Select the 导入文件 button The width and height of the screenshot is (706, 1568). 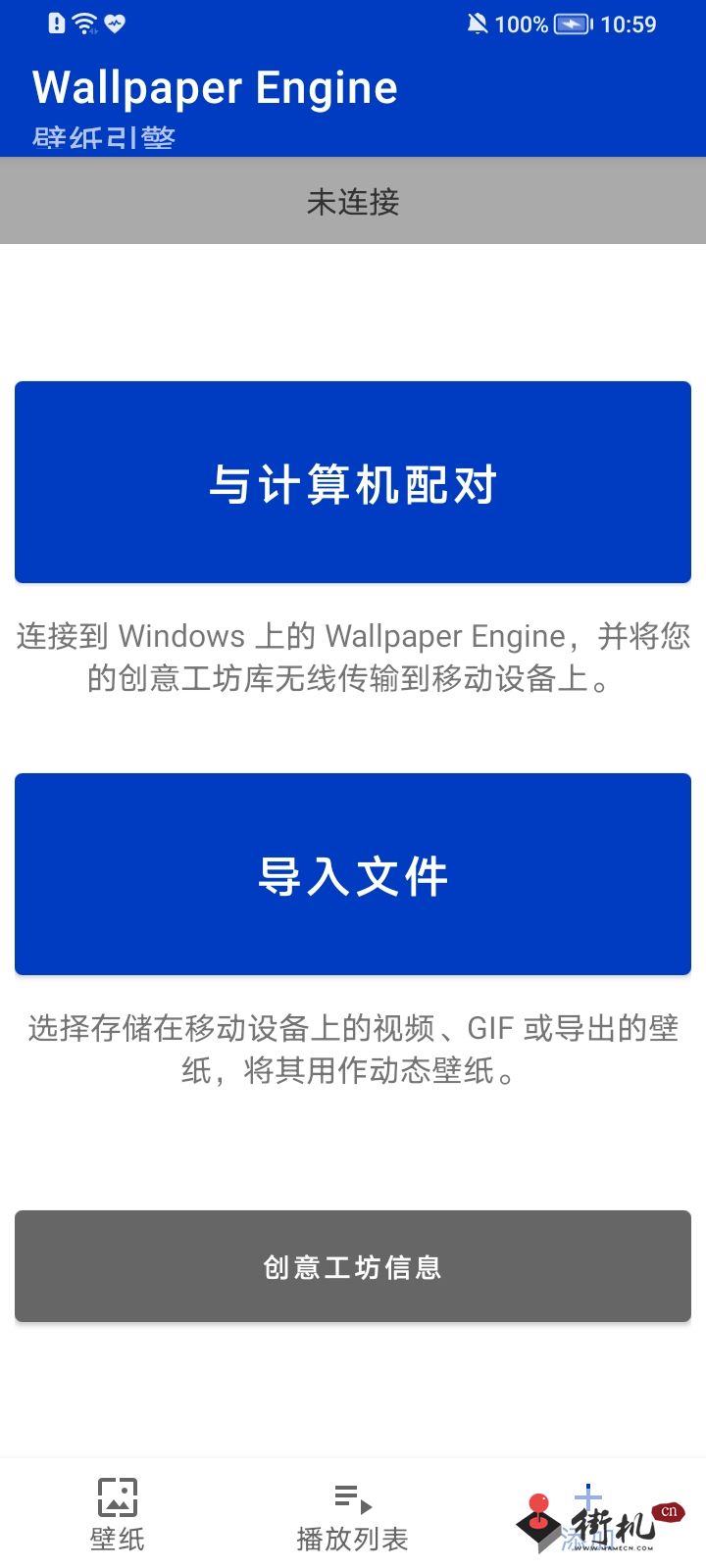[353, 874]
